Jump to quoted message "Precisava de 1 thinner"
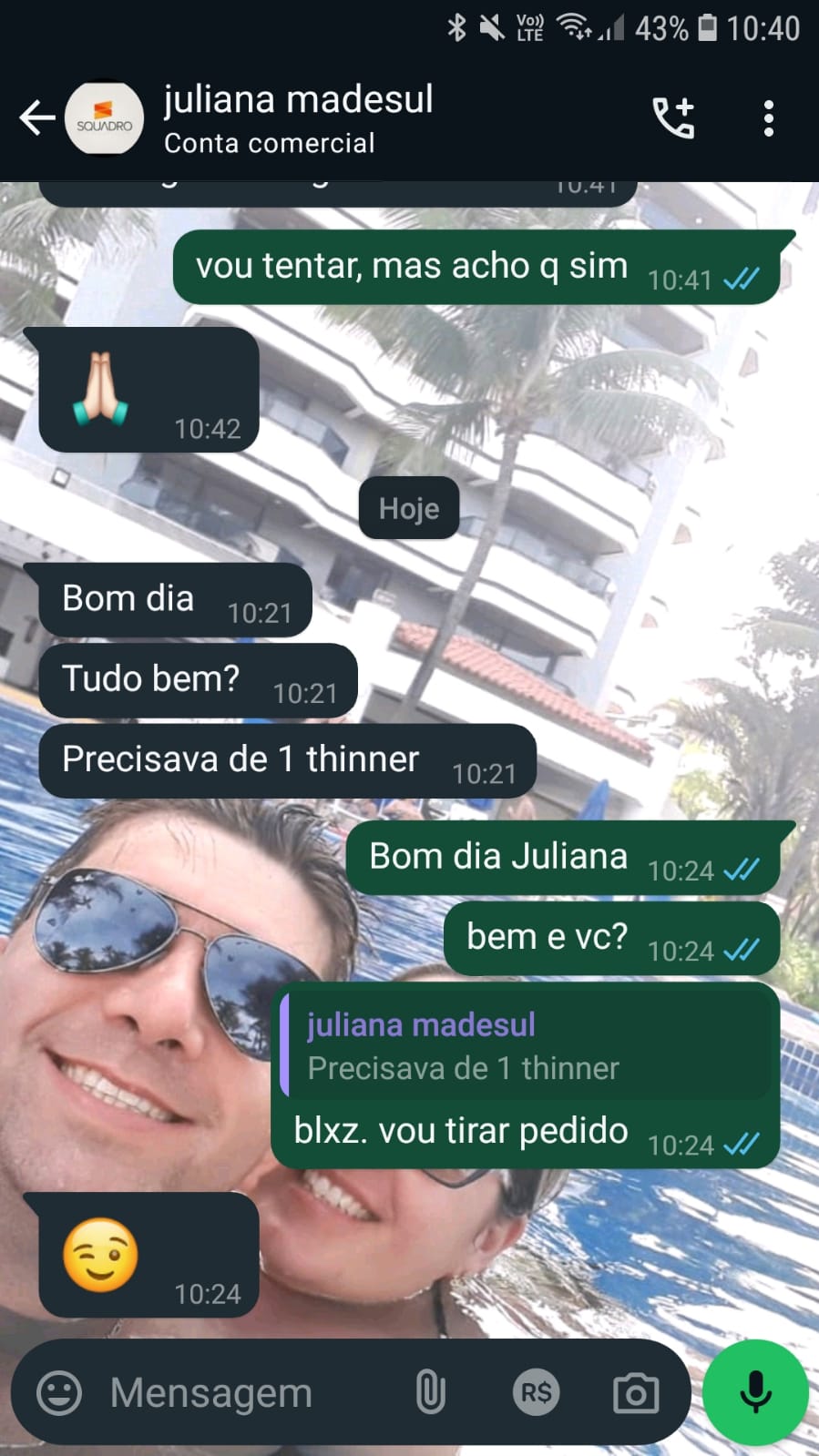Image resolution: width=819 pixels, height=1456 pixels. (x=526, y=1046)
